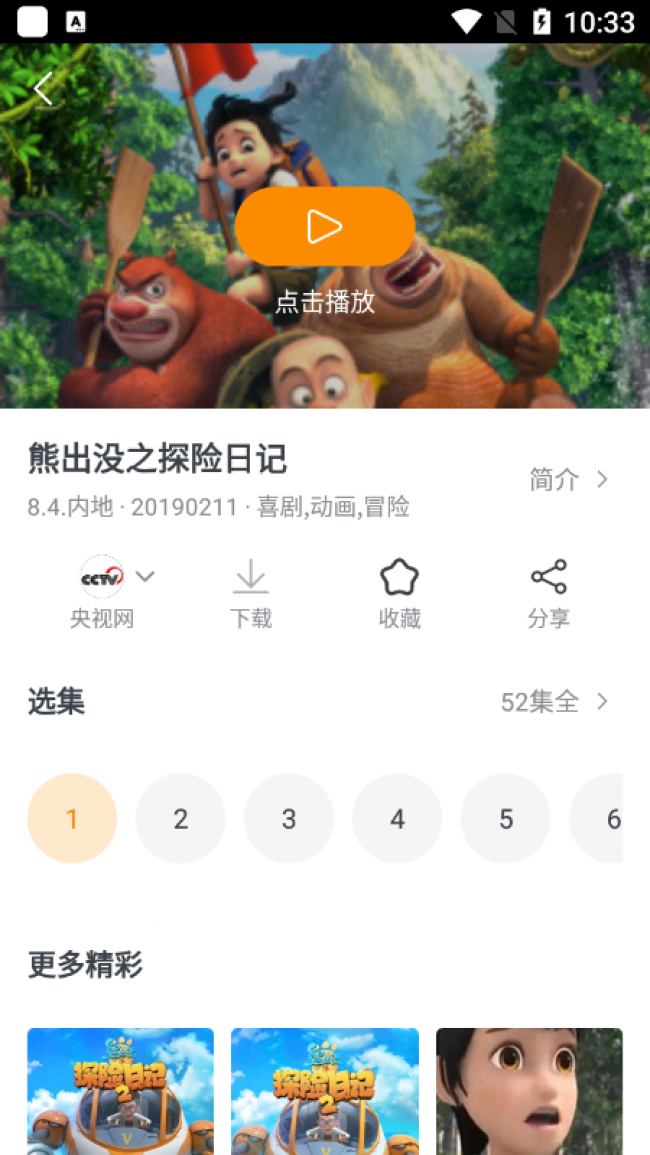Open the second 探险日记2 recommendation card
This screenshot has height=1155, width=650.
[x=325, y=1091]
